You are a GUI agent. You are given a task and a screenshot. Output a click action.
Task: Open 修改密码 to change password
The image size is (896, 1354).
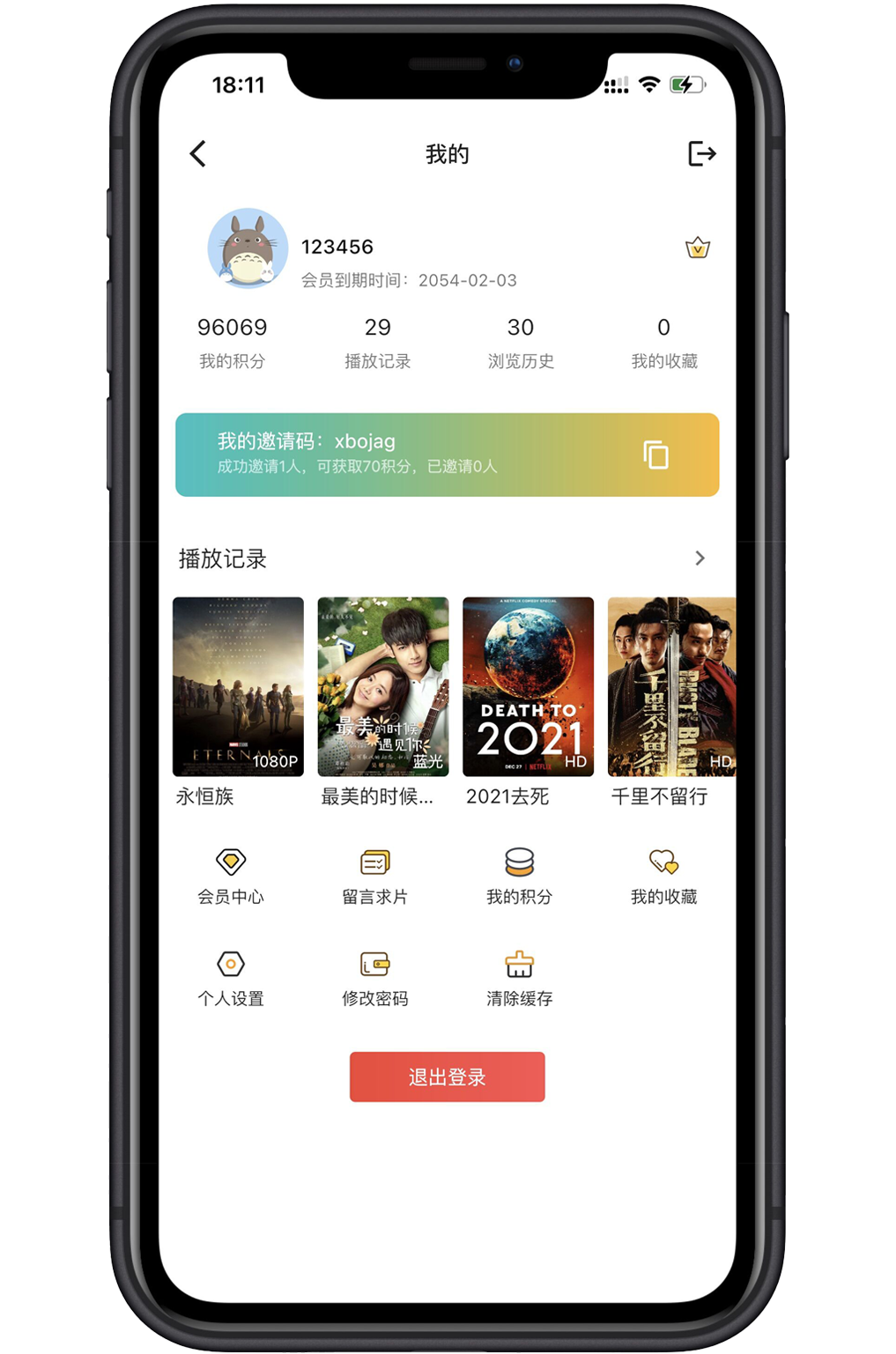(x=375, y=977)
